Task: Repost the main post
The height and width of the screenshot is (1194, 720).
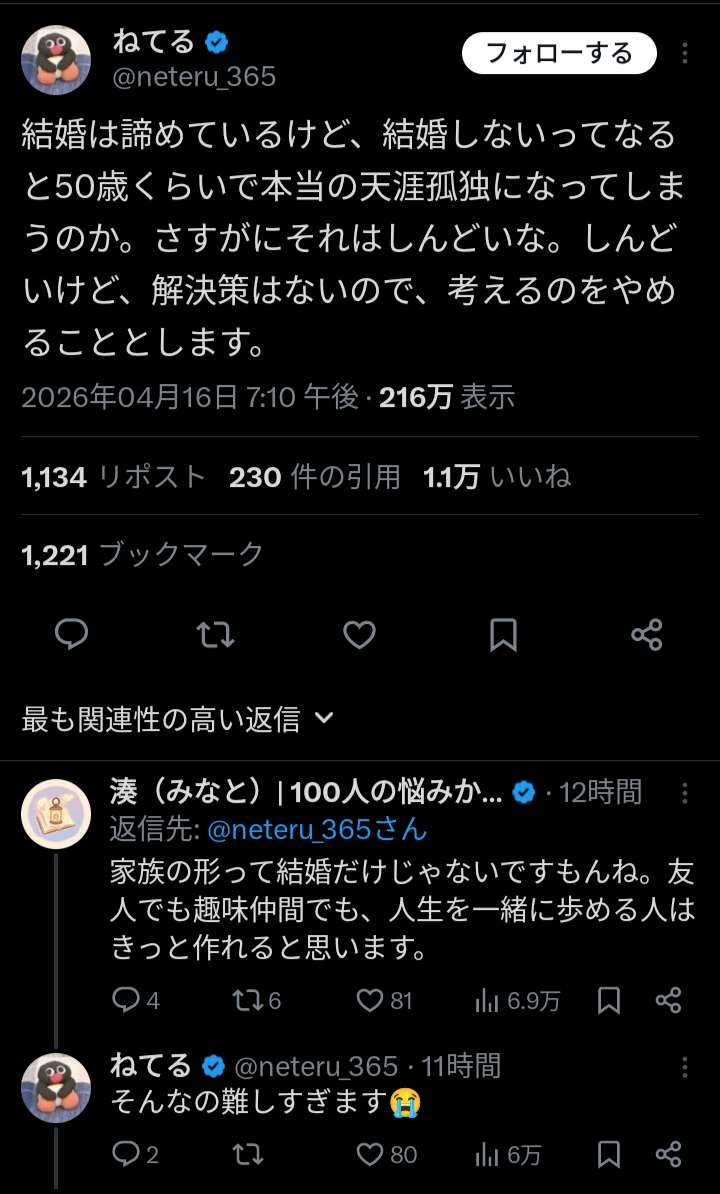Action: click(x=215, y=634)
